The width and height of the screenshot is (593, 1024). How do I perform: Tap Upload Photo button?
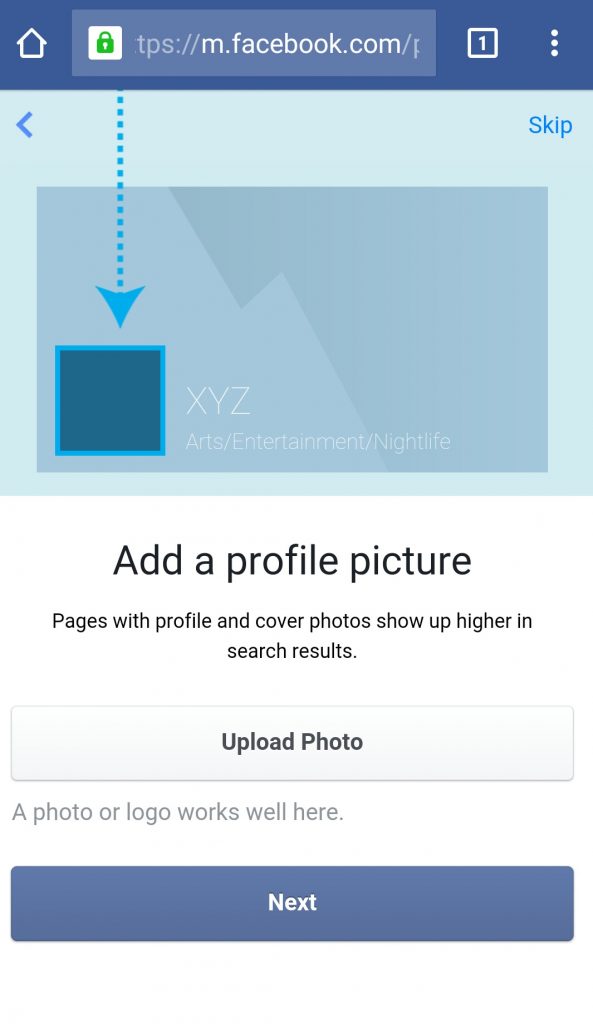coord(292,743)
